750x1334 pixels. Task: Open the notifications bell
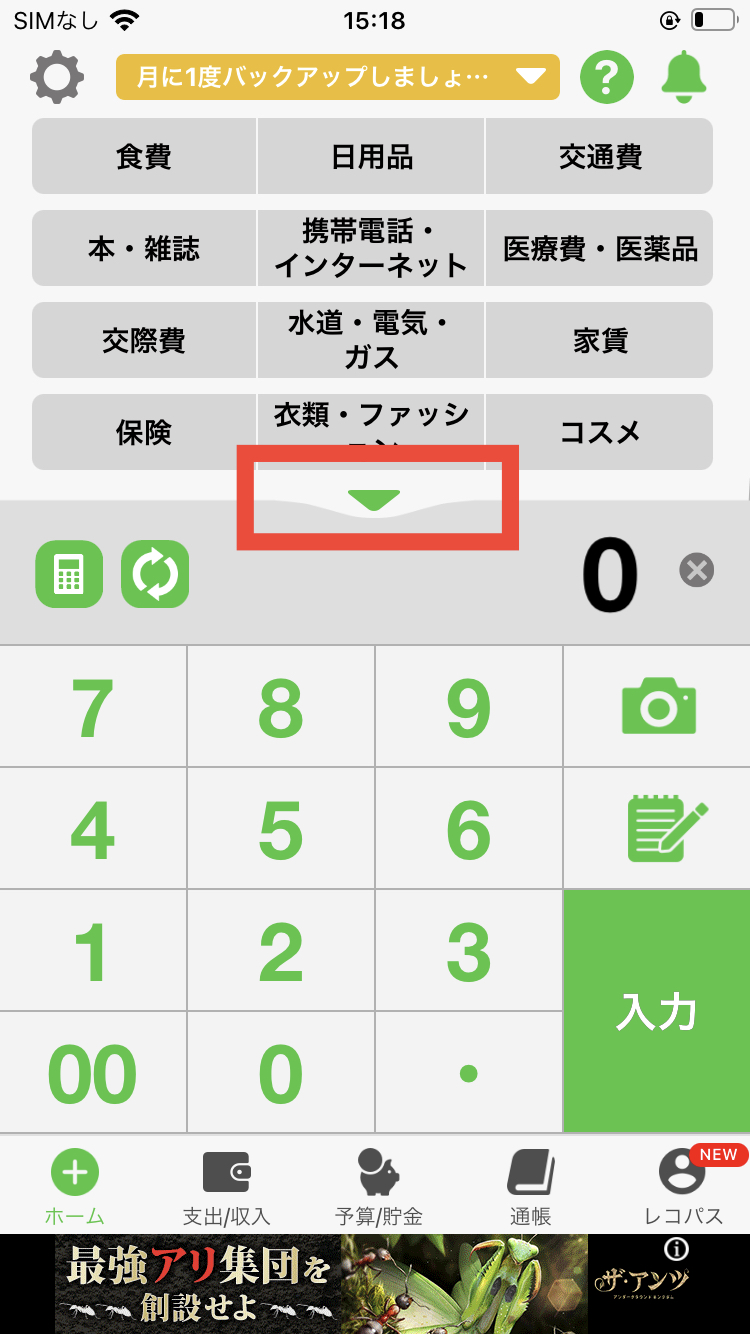click(x=684, y=77)
